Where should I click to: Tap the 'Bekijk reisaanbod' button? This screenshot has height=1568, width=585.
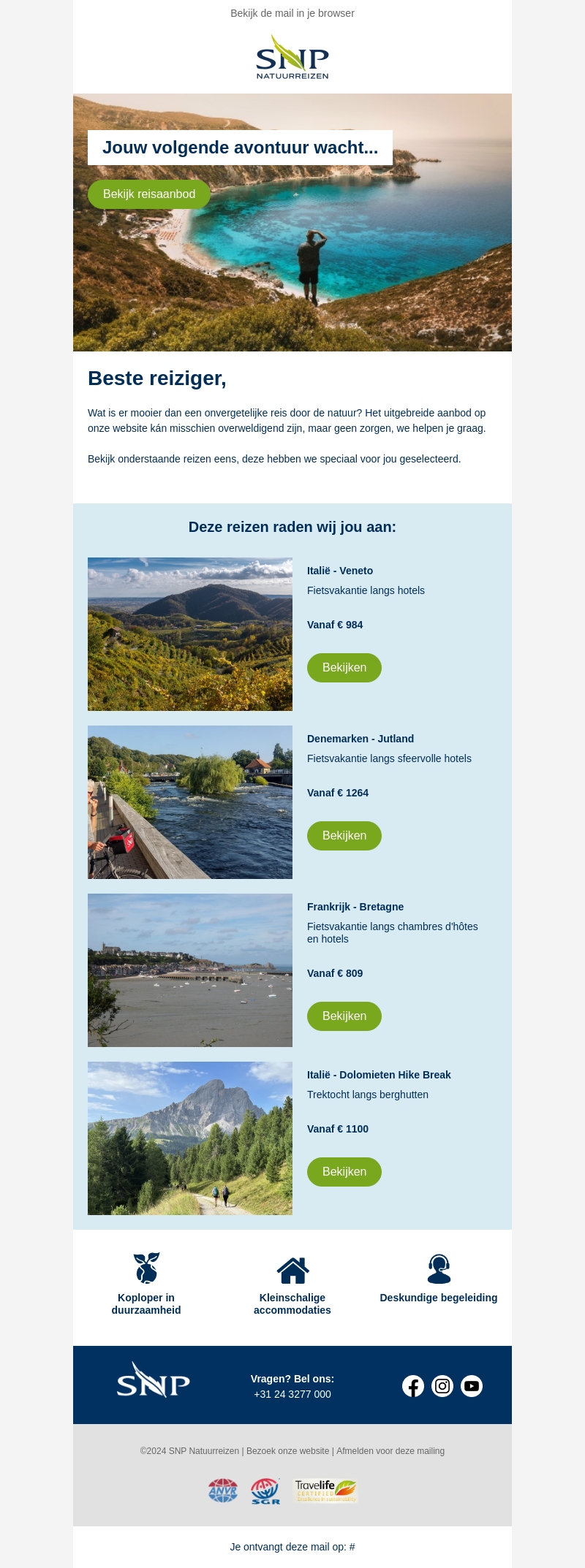coord(149,194)
